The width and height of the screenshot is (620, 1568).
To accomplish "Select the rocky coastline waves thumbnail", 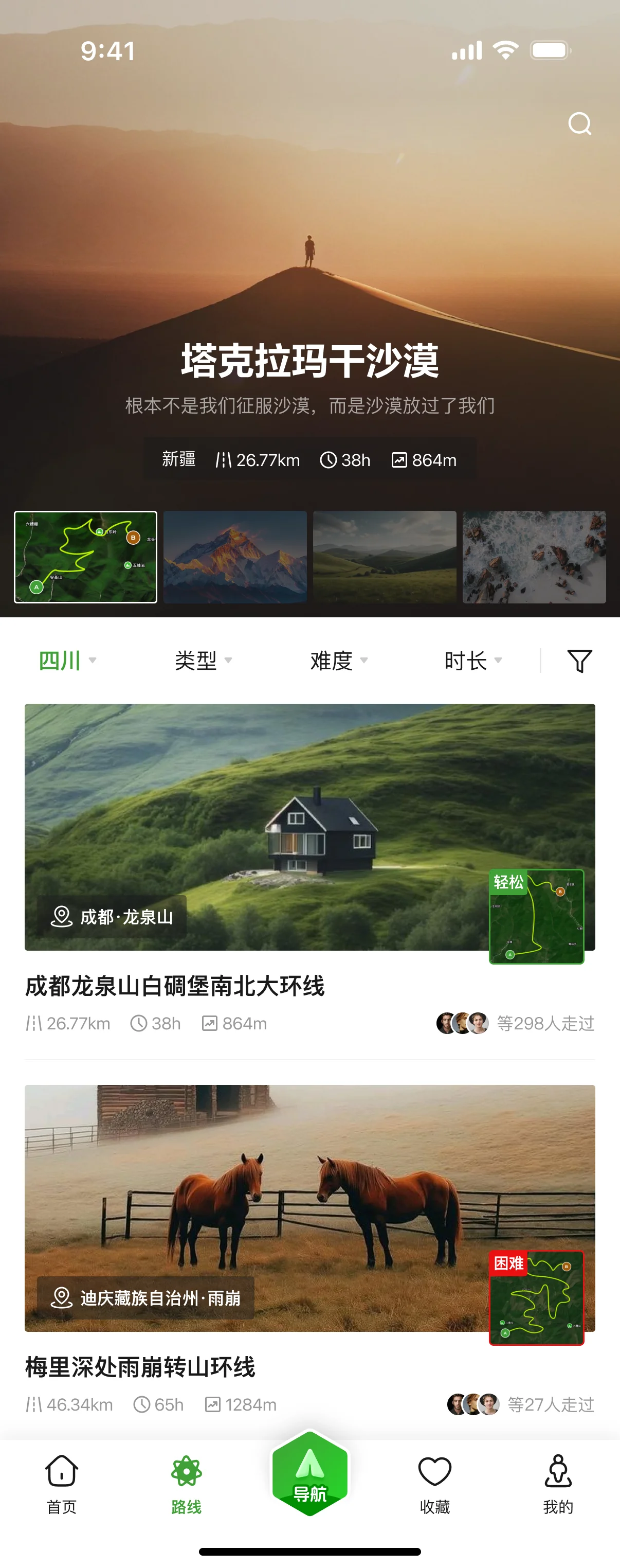I will pyautogui.click(x=534, y=557).
